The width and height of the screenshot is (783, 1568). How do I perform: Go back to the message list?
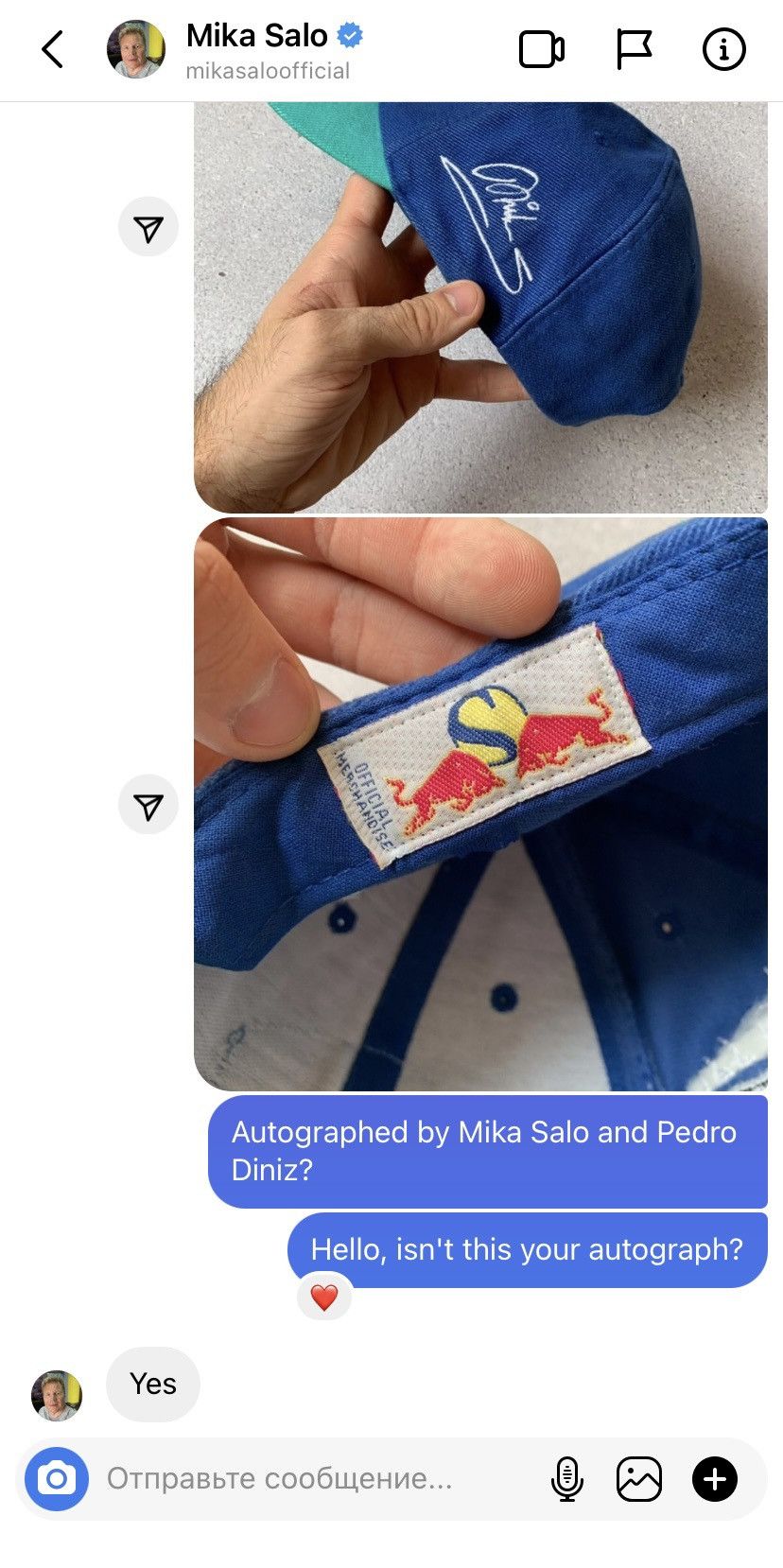pyautogui.click(x=53, y=49)
